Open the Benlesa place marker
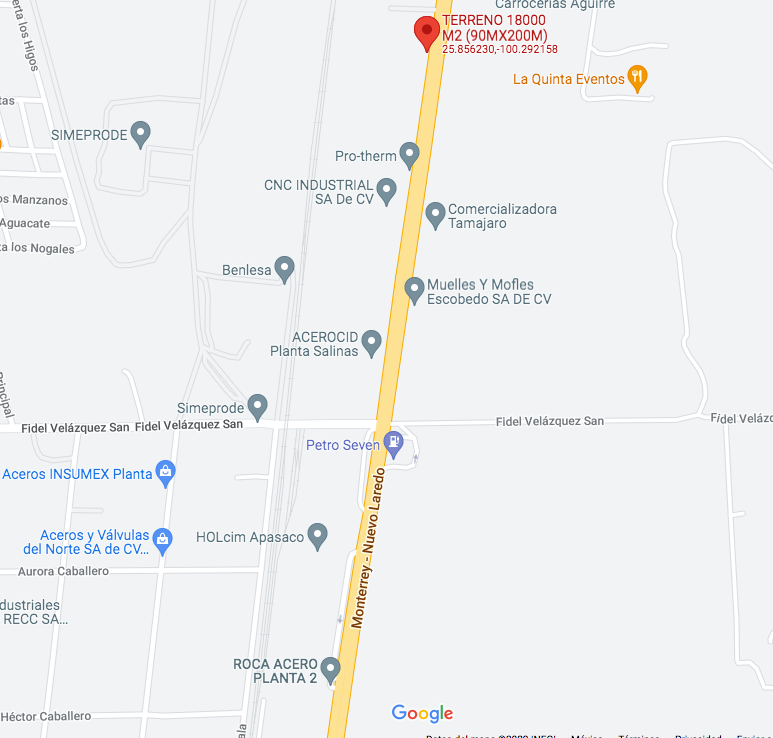Screen dimensions: 773x738 [x=285, y=268]
